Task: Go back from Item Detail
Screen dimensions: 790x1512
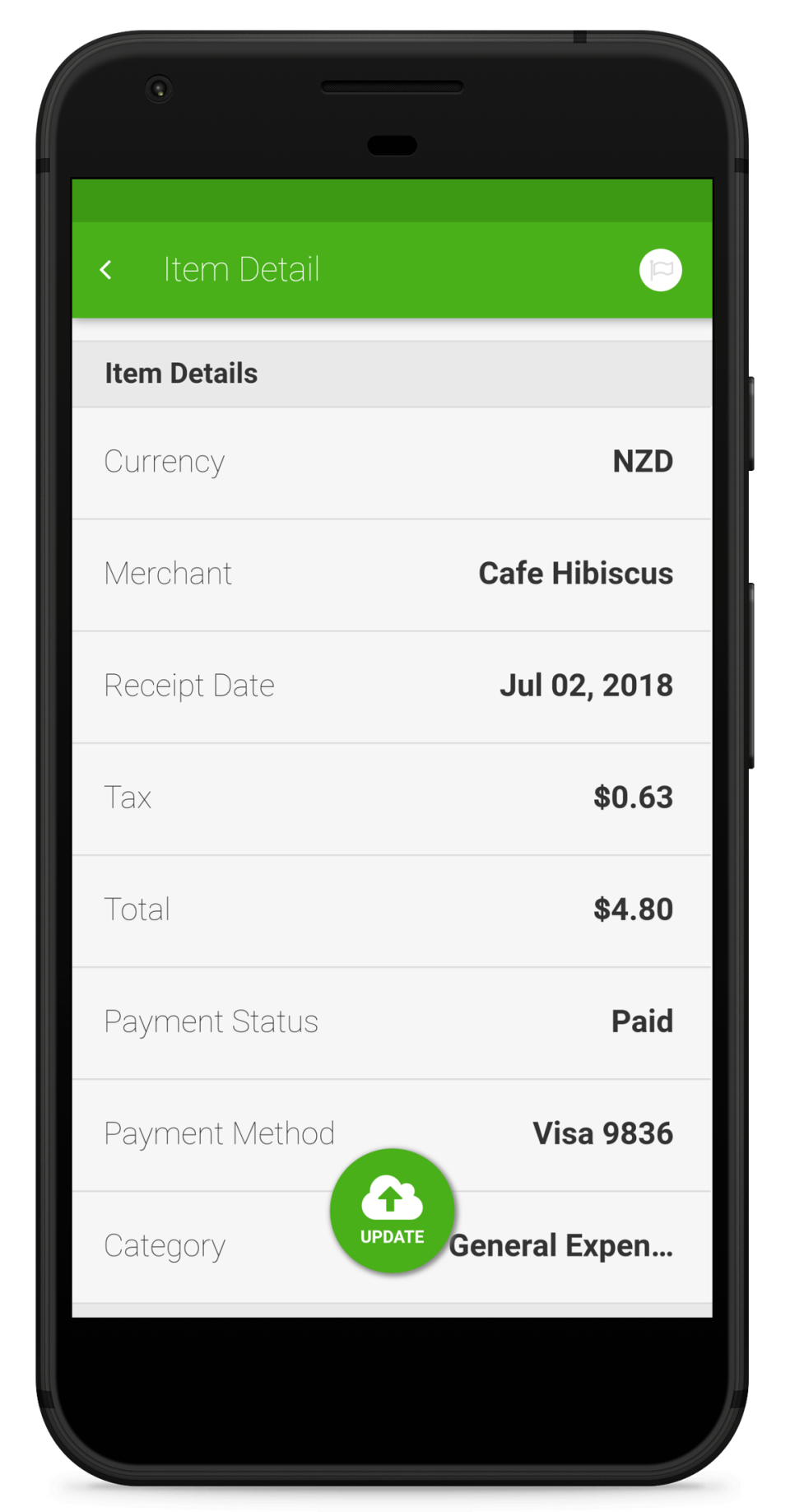Action: pyautogui.click(x=106, y=270)
